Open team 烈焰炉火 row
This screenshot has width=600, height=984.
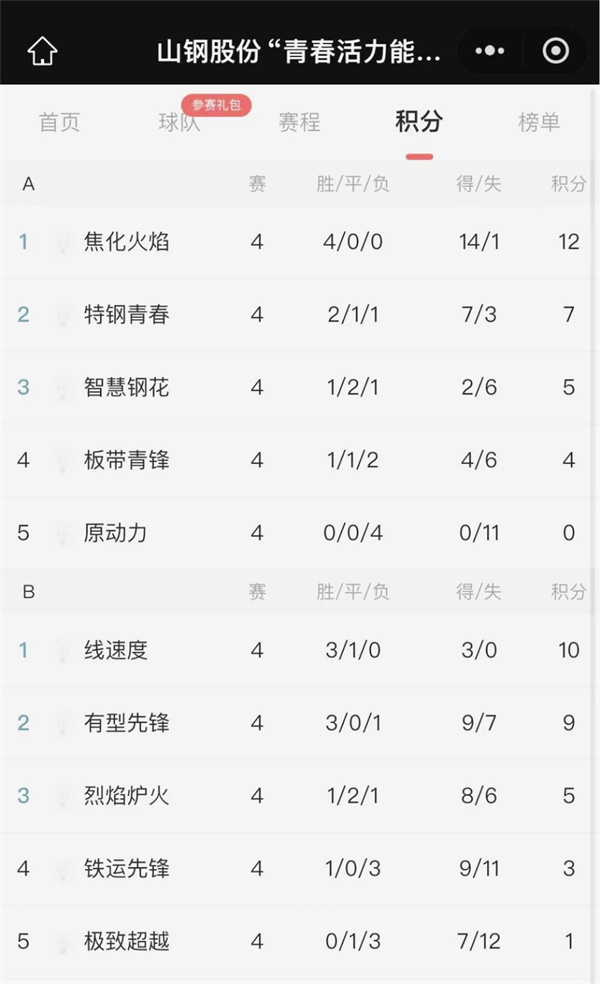click(x=127, y=796)
